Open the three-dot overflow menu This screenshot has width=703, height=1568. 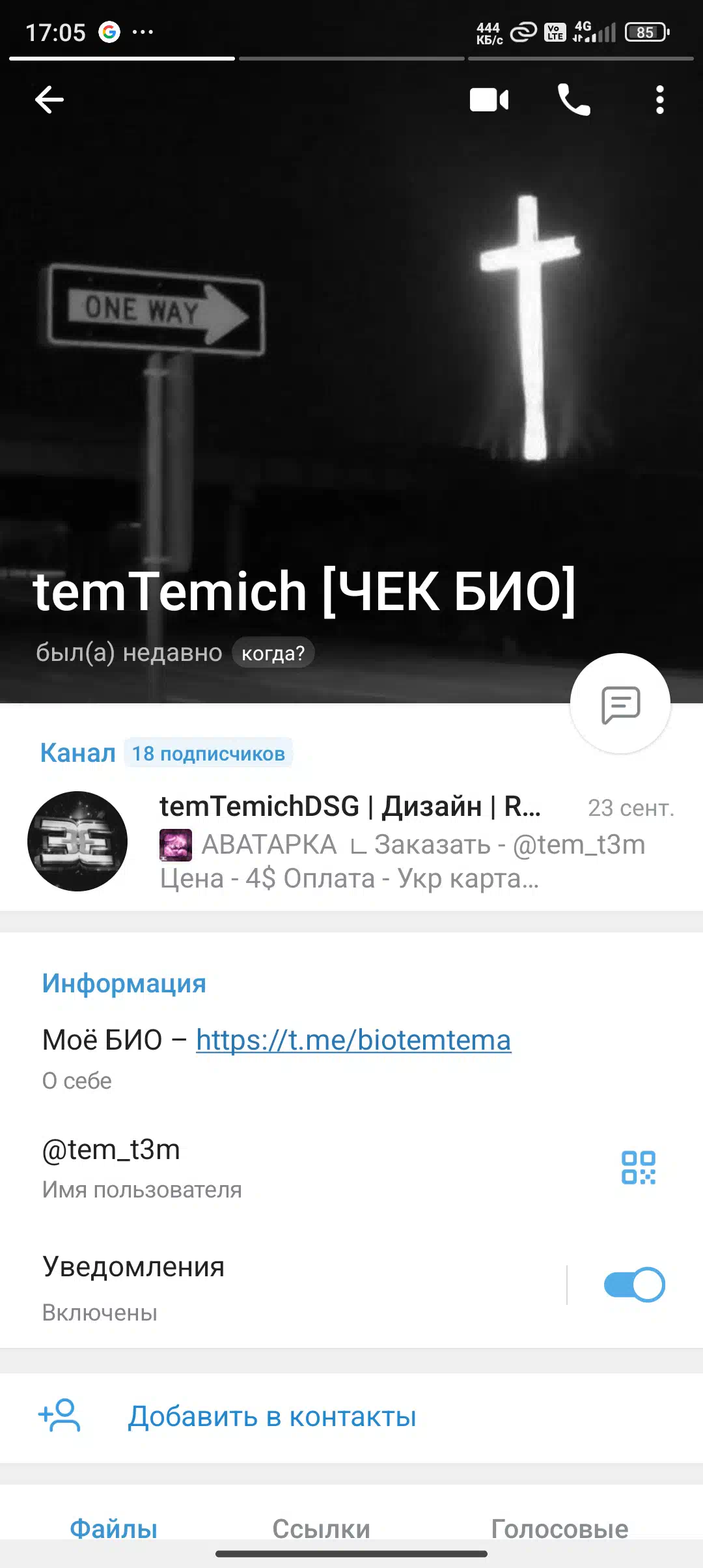[x=660, y=100]
